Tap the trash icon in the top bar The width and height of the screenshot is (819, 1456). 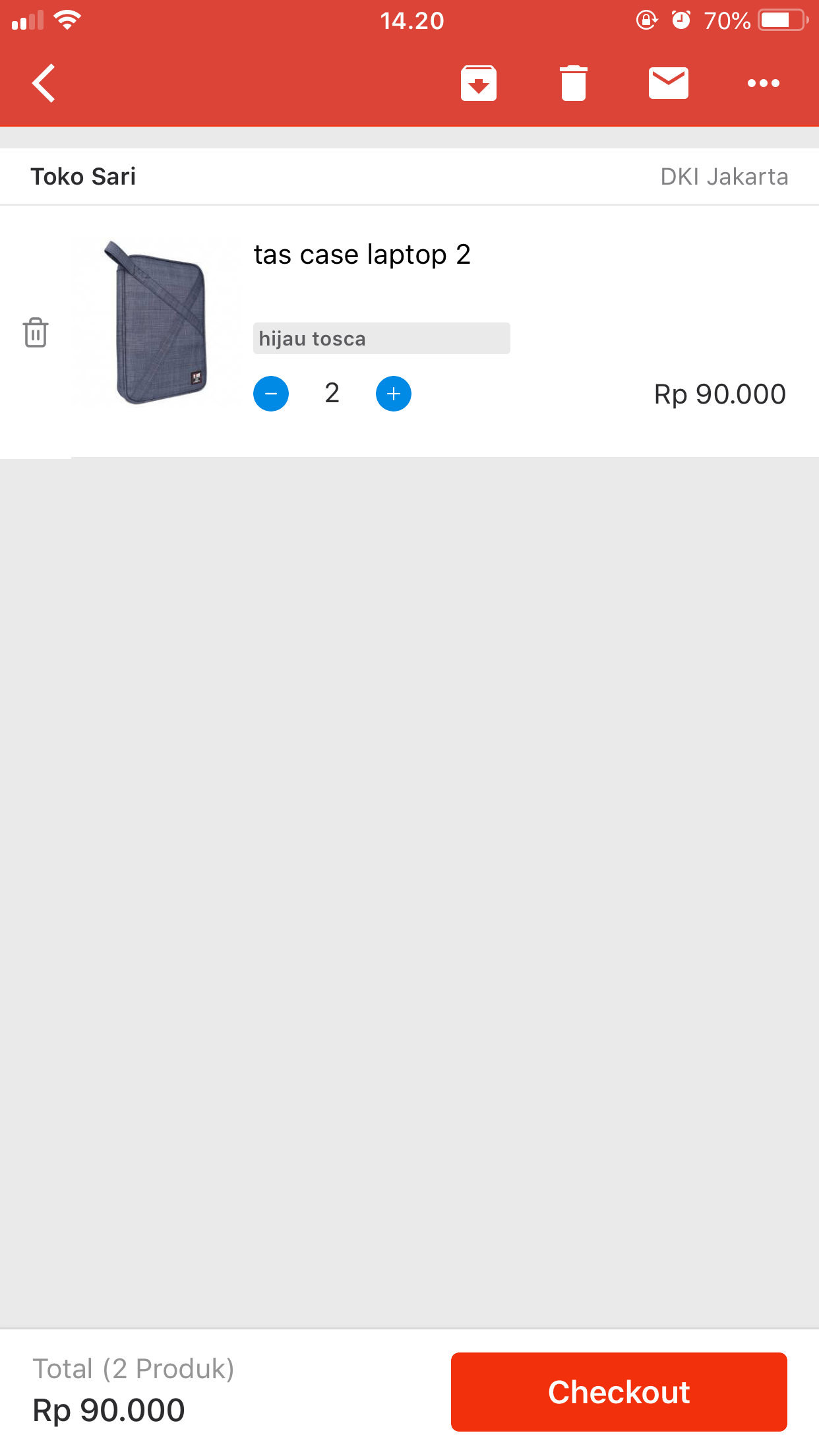tap(573, 83)
